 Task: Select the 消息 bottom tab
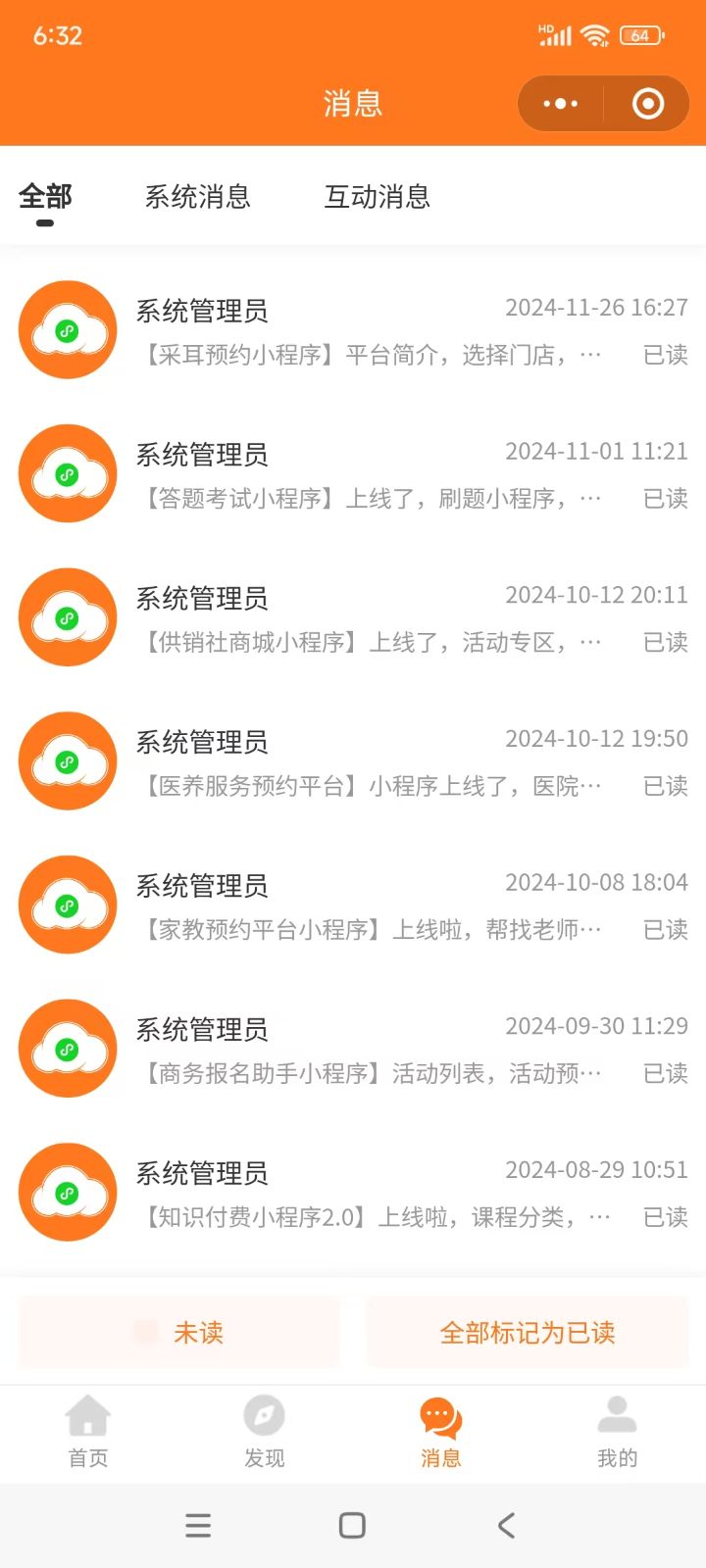(x=441, y=1433)
